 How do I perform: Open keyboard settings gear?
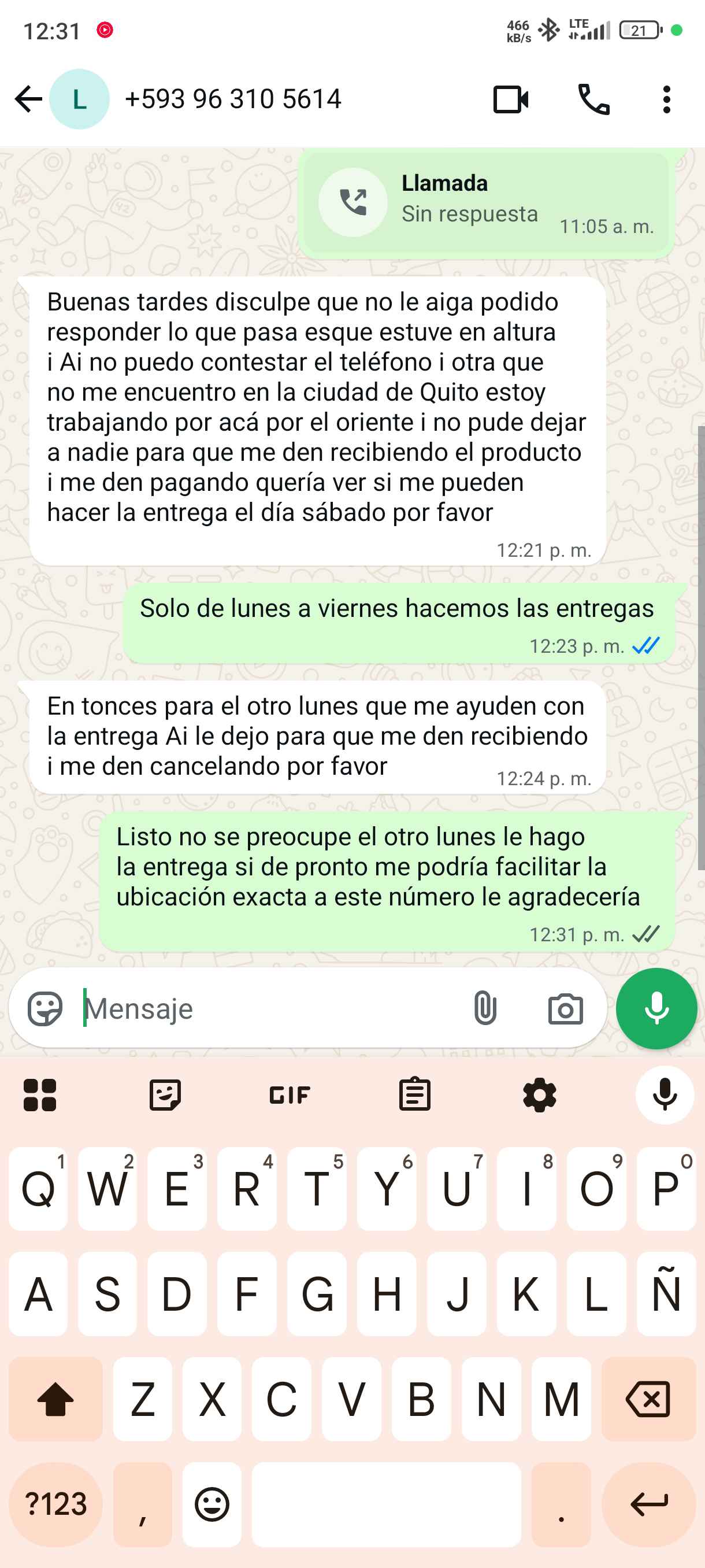point(540,1095)
